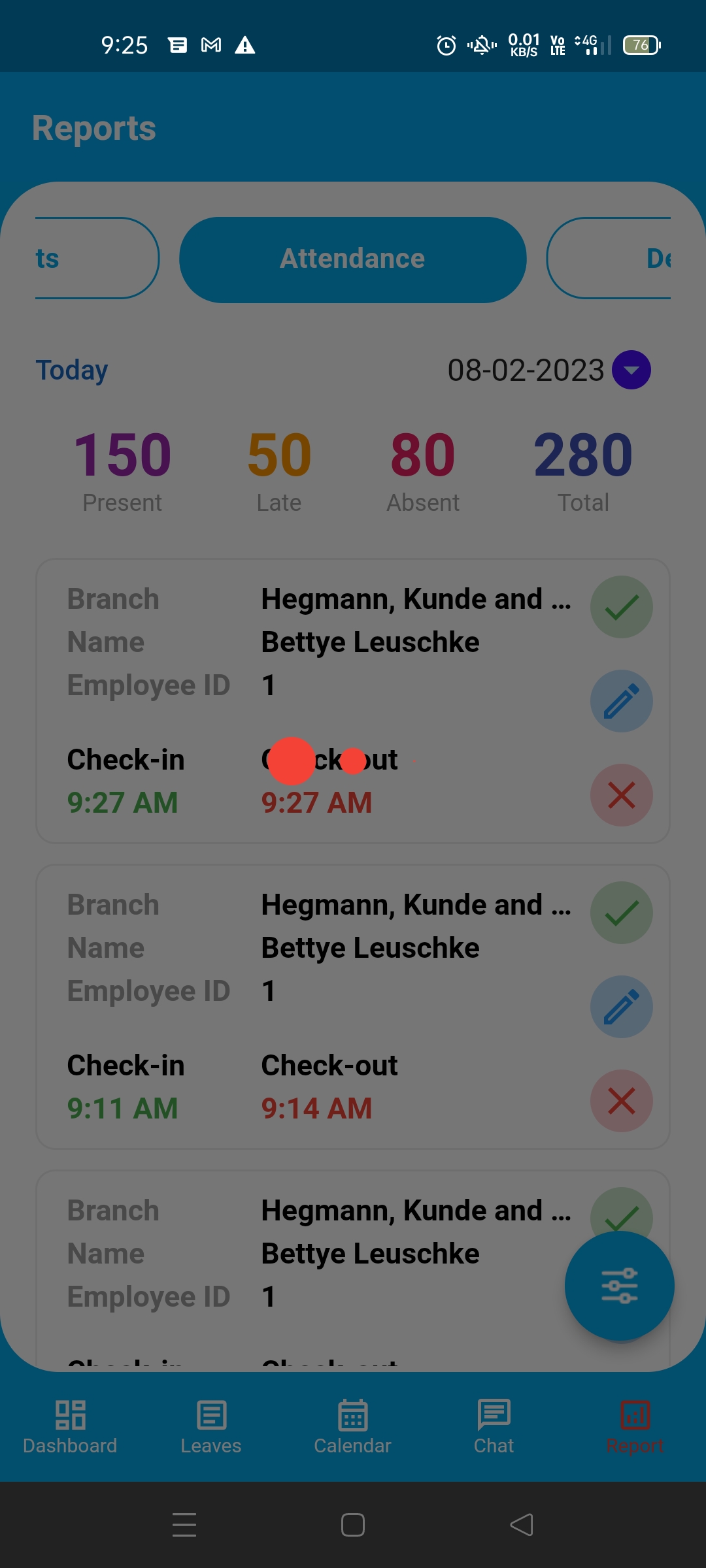Edit the 9:27 AM check-in record
Viewport: 706px width, 1568px height.
621,701
